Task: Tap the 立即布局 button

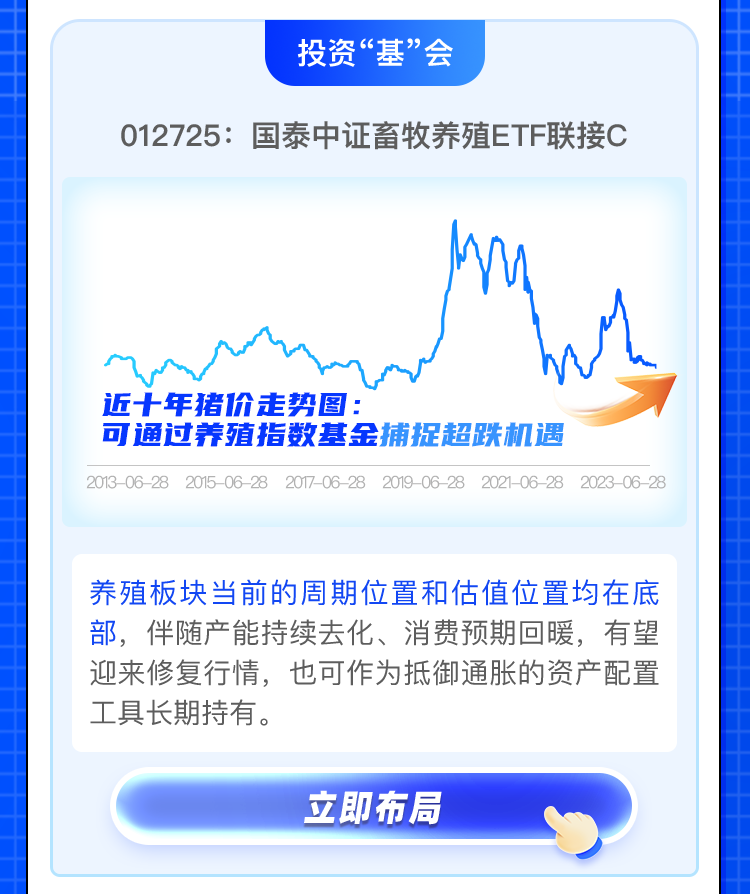Action: tap(373, 808)
